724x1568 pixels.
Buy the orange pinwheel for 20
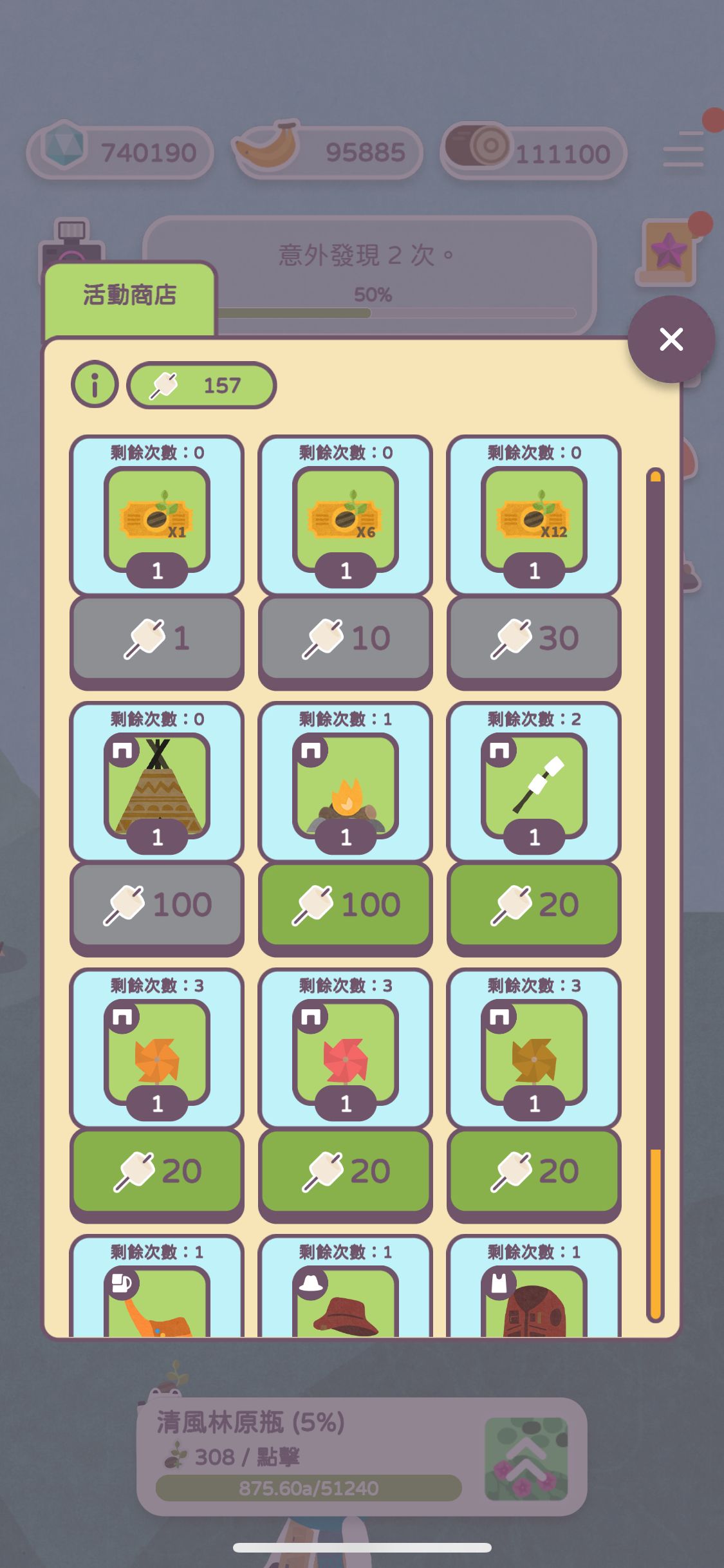coord(157,1171)
